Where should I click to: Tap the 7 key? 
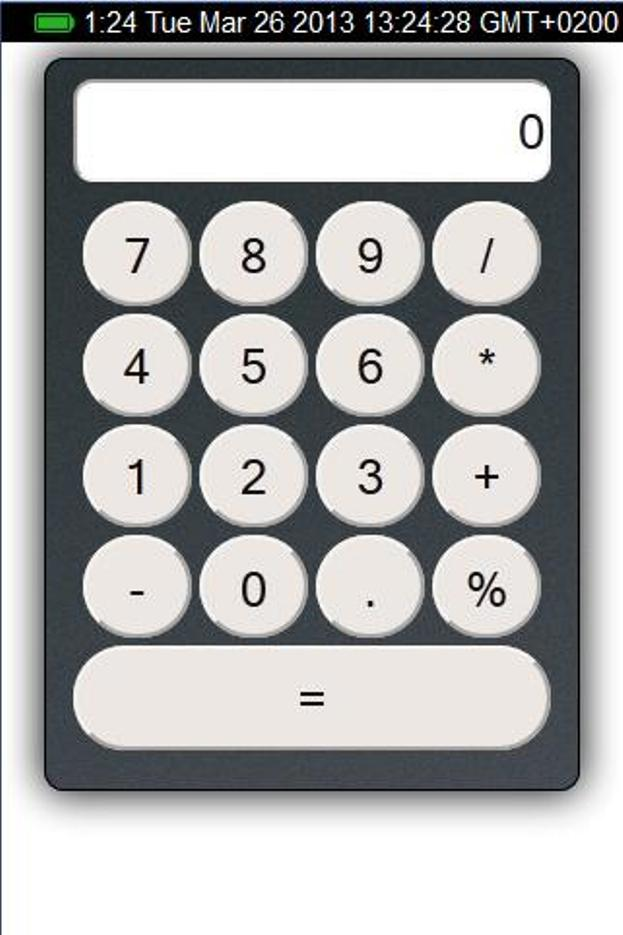136,255
